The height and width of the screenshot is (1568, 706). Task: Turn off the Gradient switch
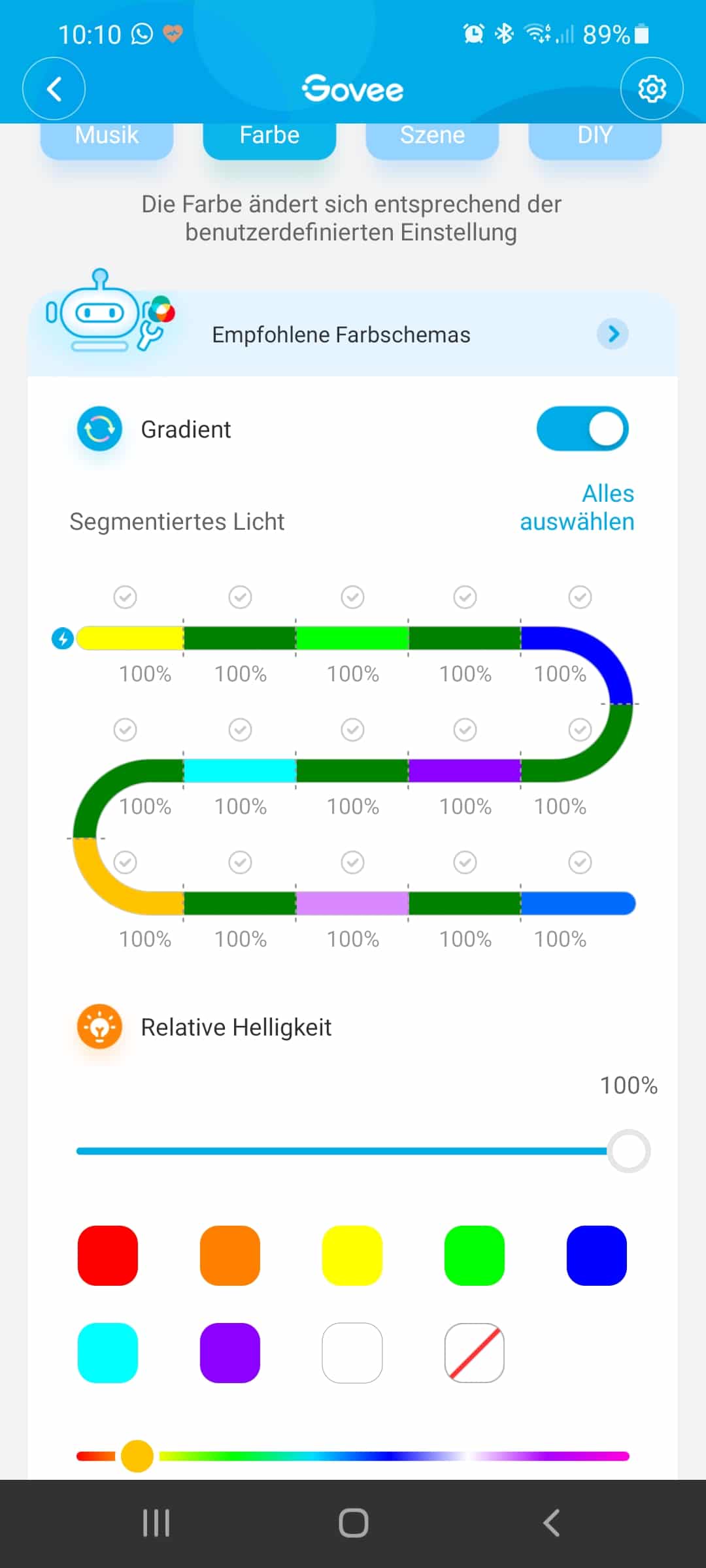pos(582,429)
